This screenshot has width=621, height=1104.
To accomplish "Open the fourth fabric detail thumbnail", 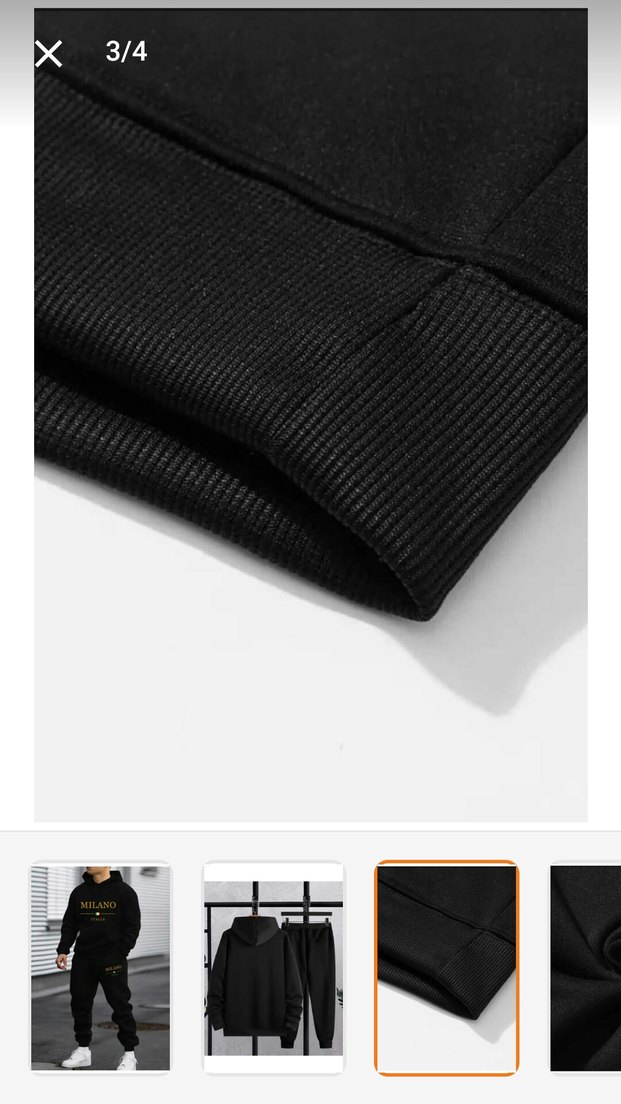I will point(587,967).
